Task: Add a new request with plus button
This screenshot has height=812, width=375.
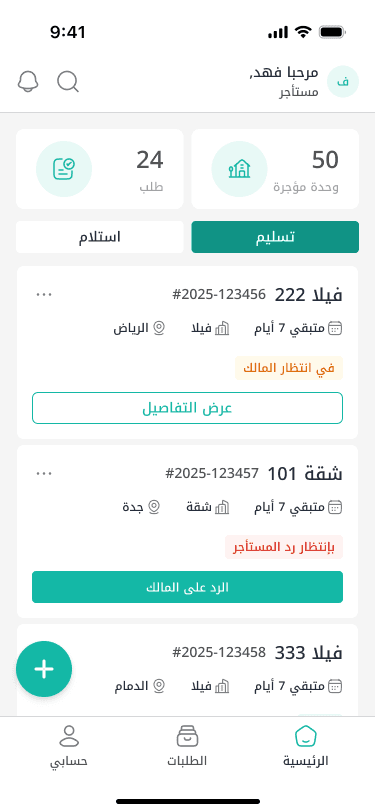Action: 44,669
